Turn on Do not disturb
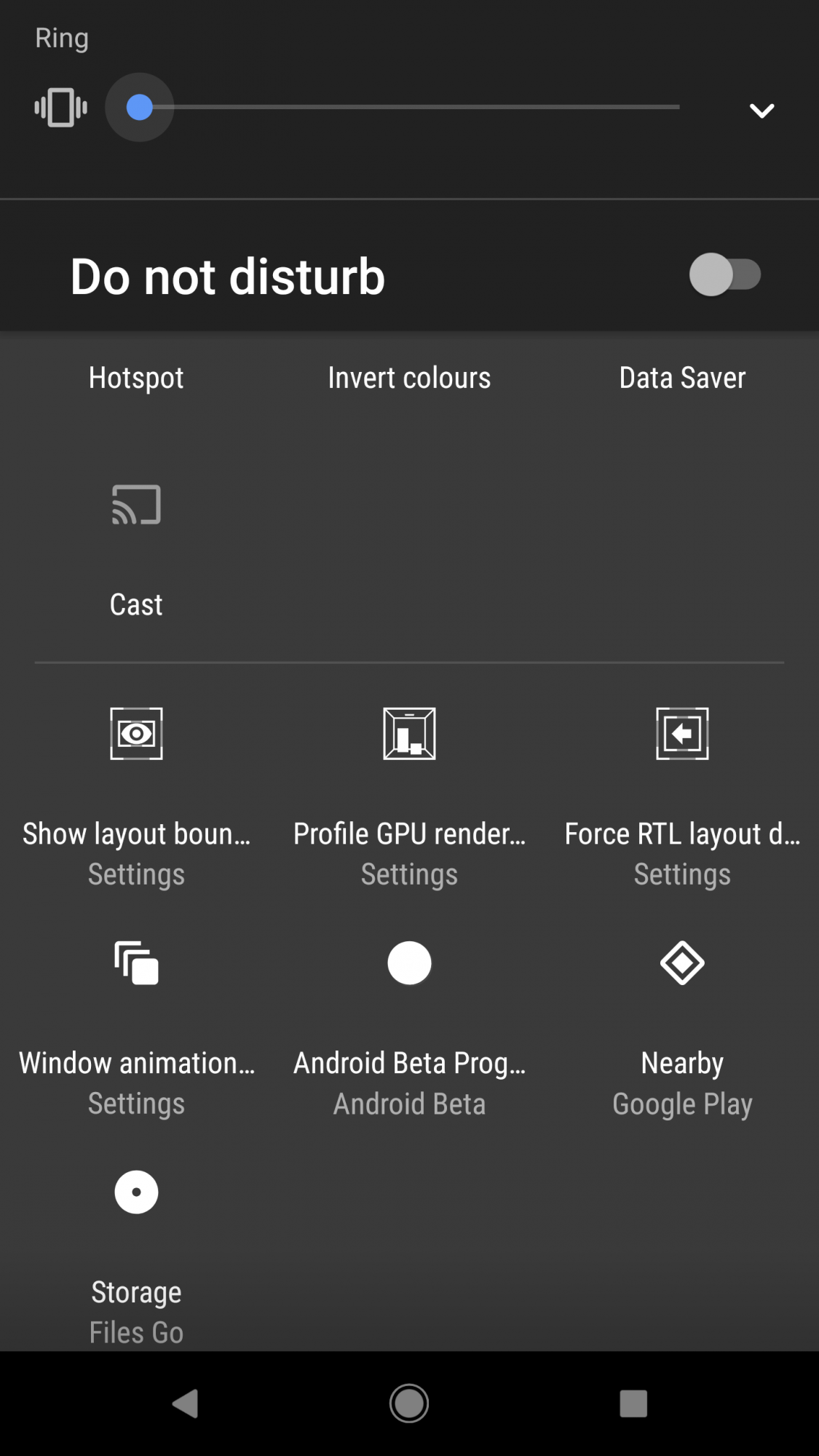This screenshot has height=1456, width=819. click(x=725, y=274)
